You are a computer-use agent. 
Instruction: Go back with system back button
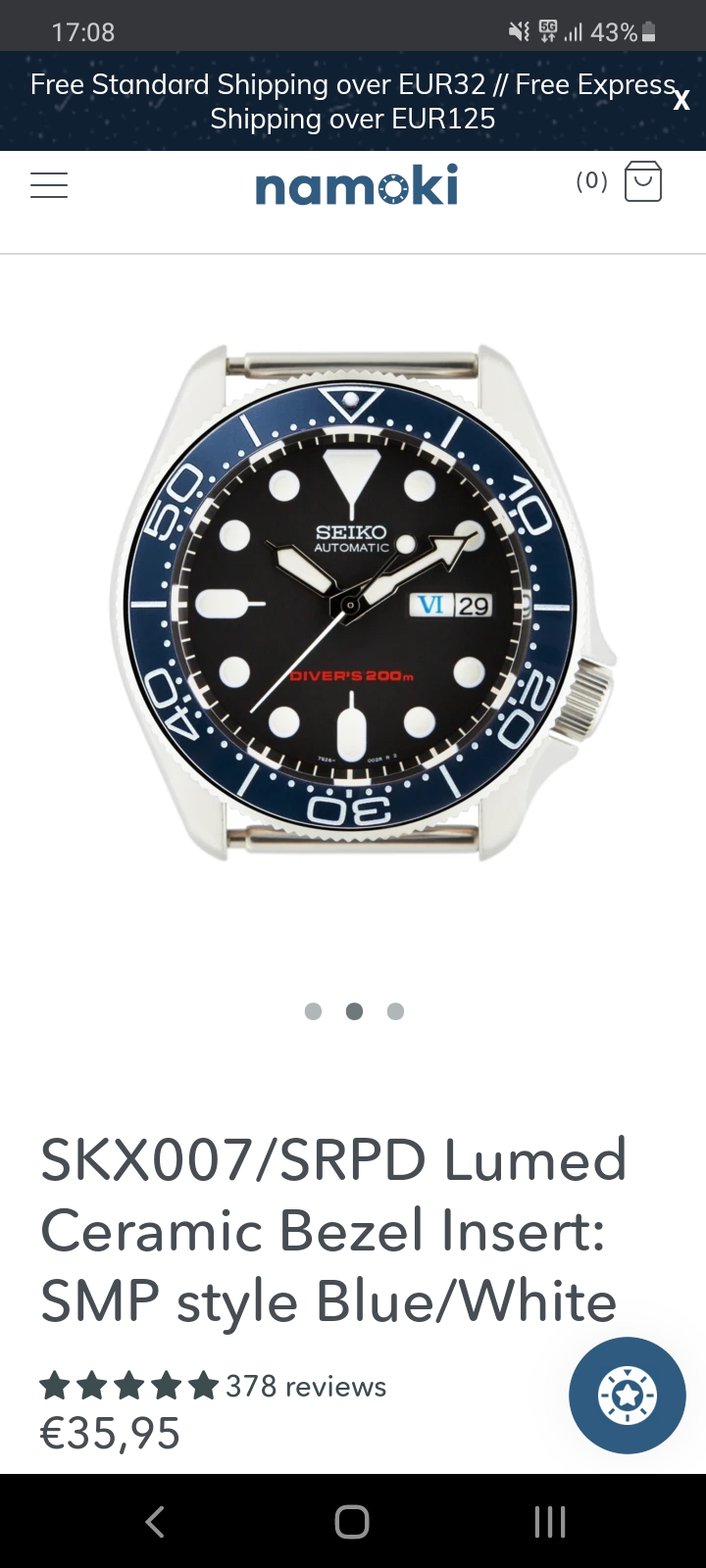click(155, 1522)
